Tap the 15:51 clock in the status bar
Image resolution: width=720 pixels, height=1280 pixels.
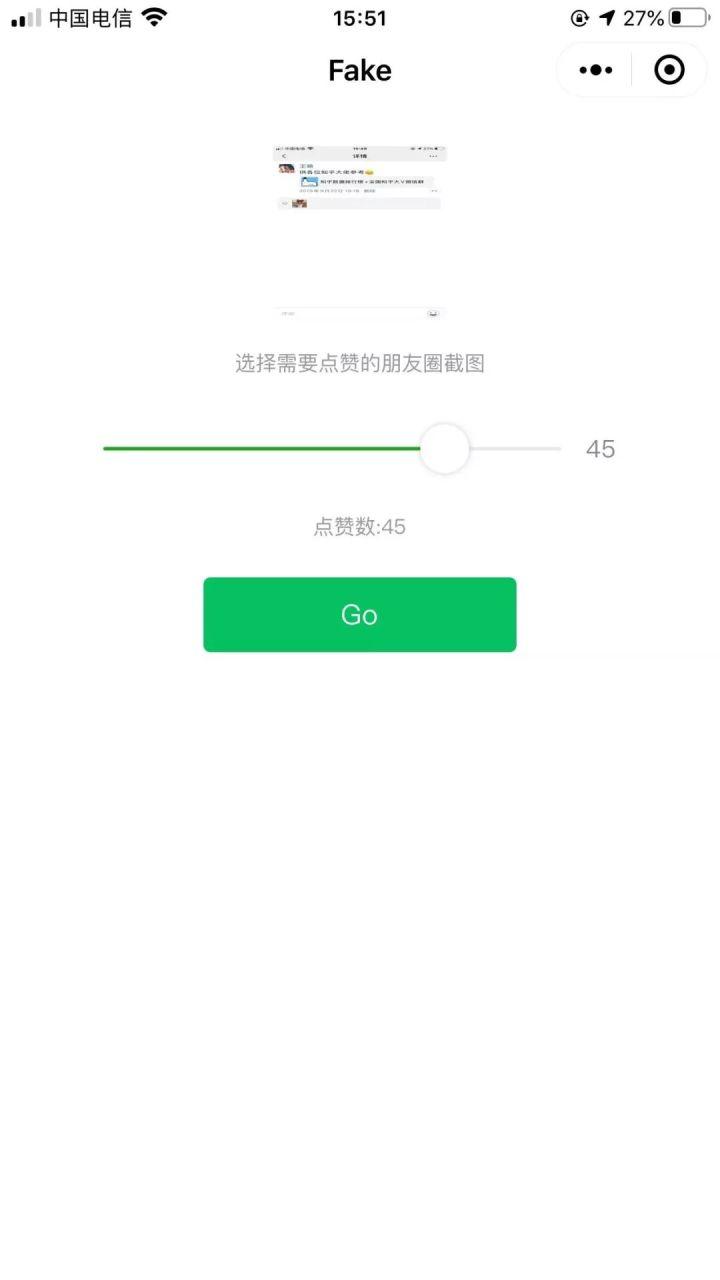coord(359,17)
